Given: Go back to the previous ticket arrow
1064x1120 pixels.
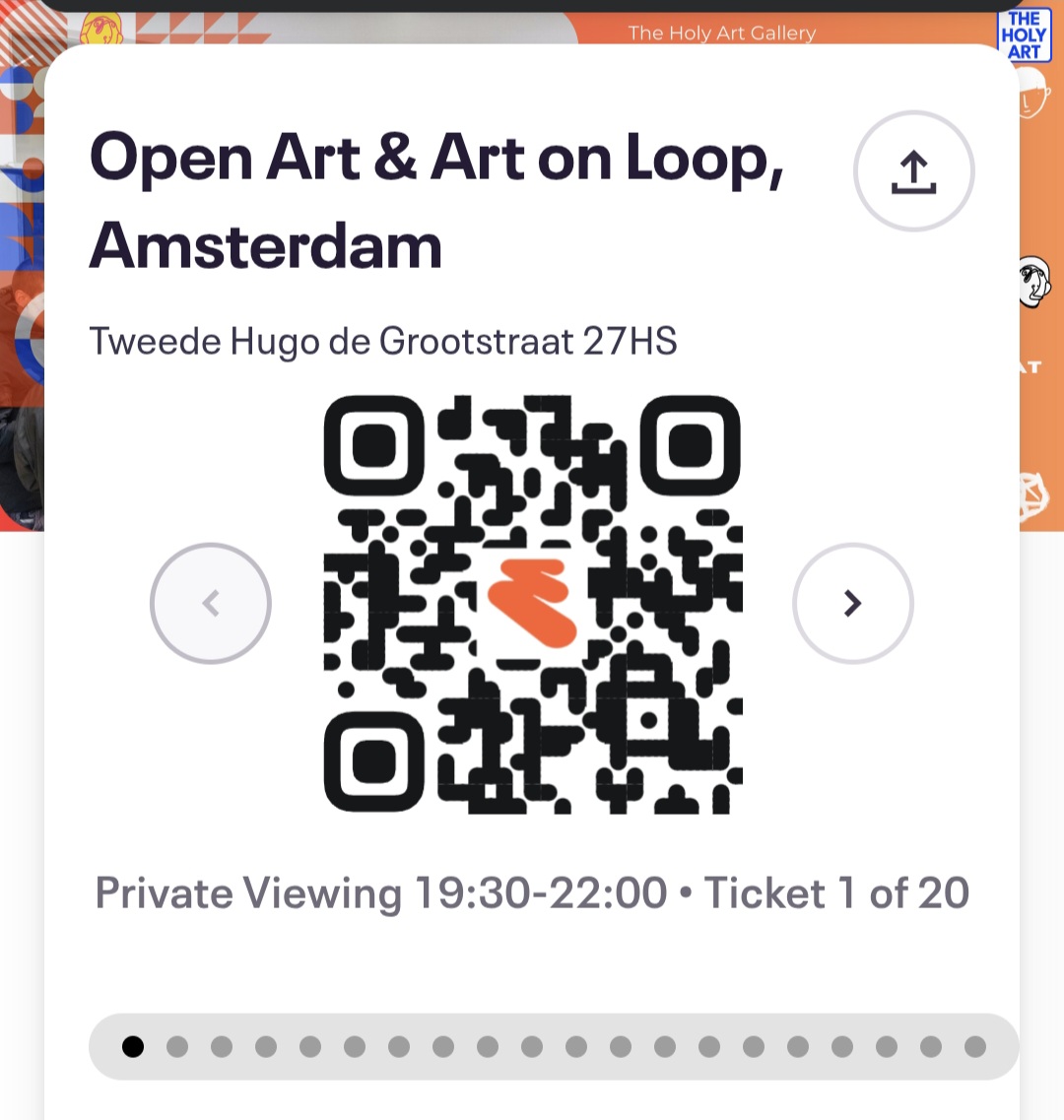Looking at the screenshot, I should tap(210, 603).
